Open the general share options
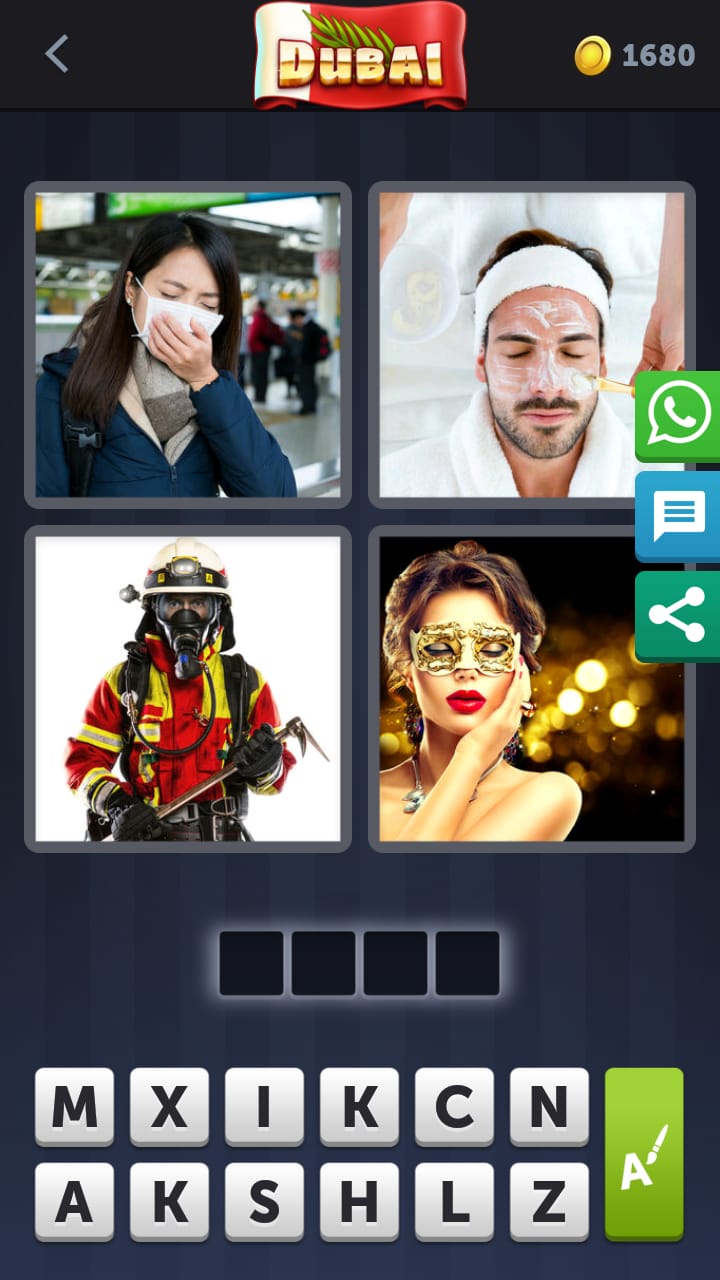This screenshot has width=720, height=1280. tap(678, 616)
